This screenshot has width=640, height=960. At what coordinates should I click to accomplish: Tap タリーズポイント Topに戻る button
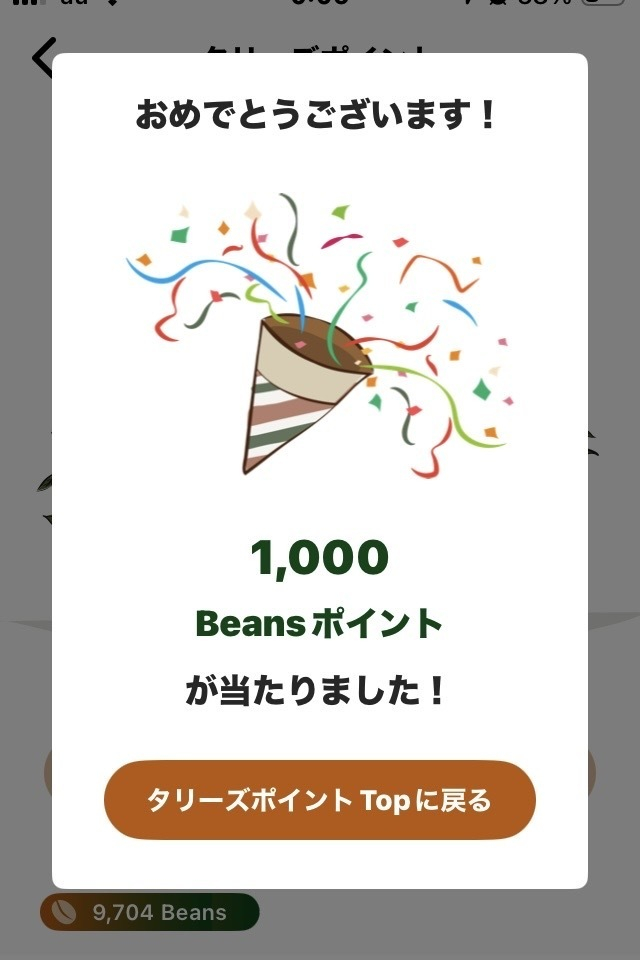(x=320, y=800)
